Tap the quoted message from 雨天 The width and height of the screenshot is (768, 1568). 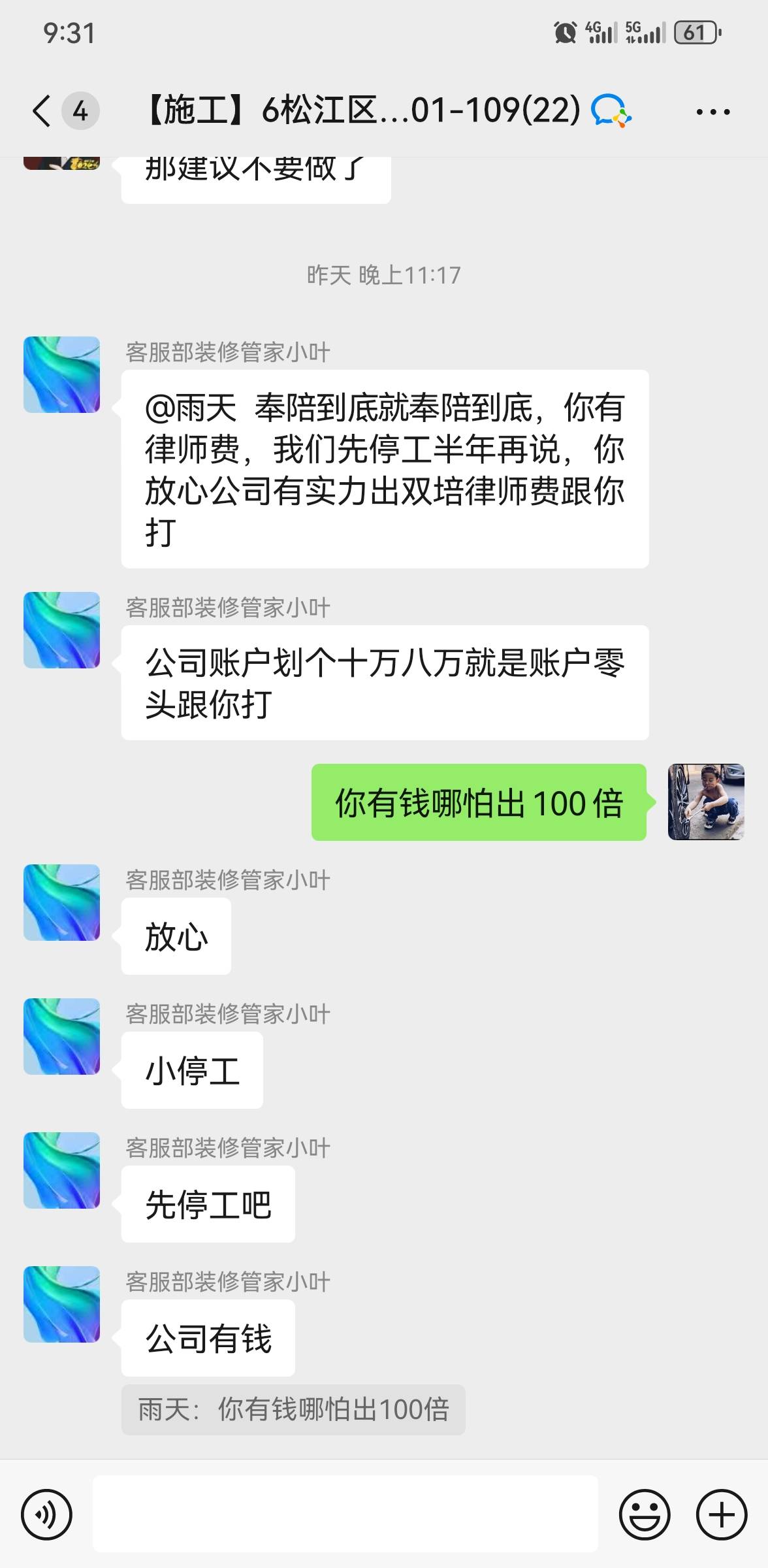coord(293,1409)
